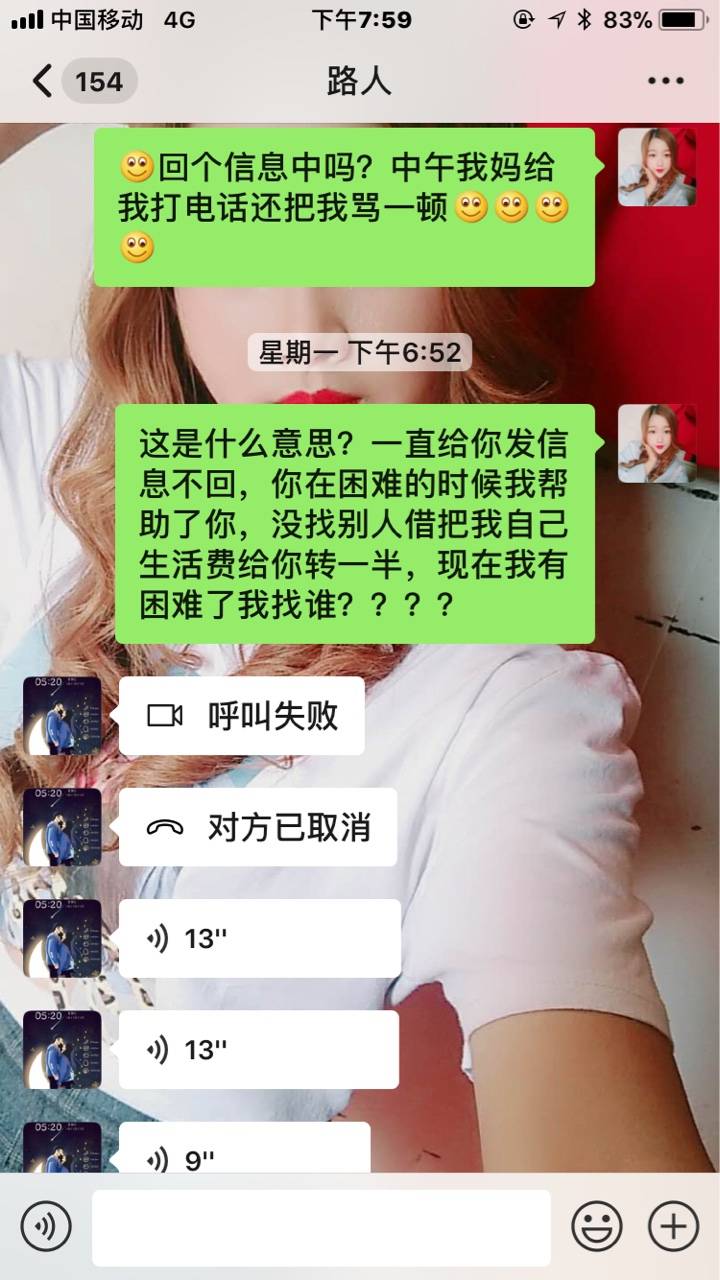
Task: Open the plus attachment menu
Action: tap(673, 1226)
